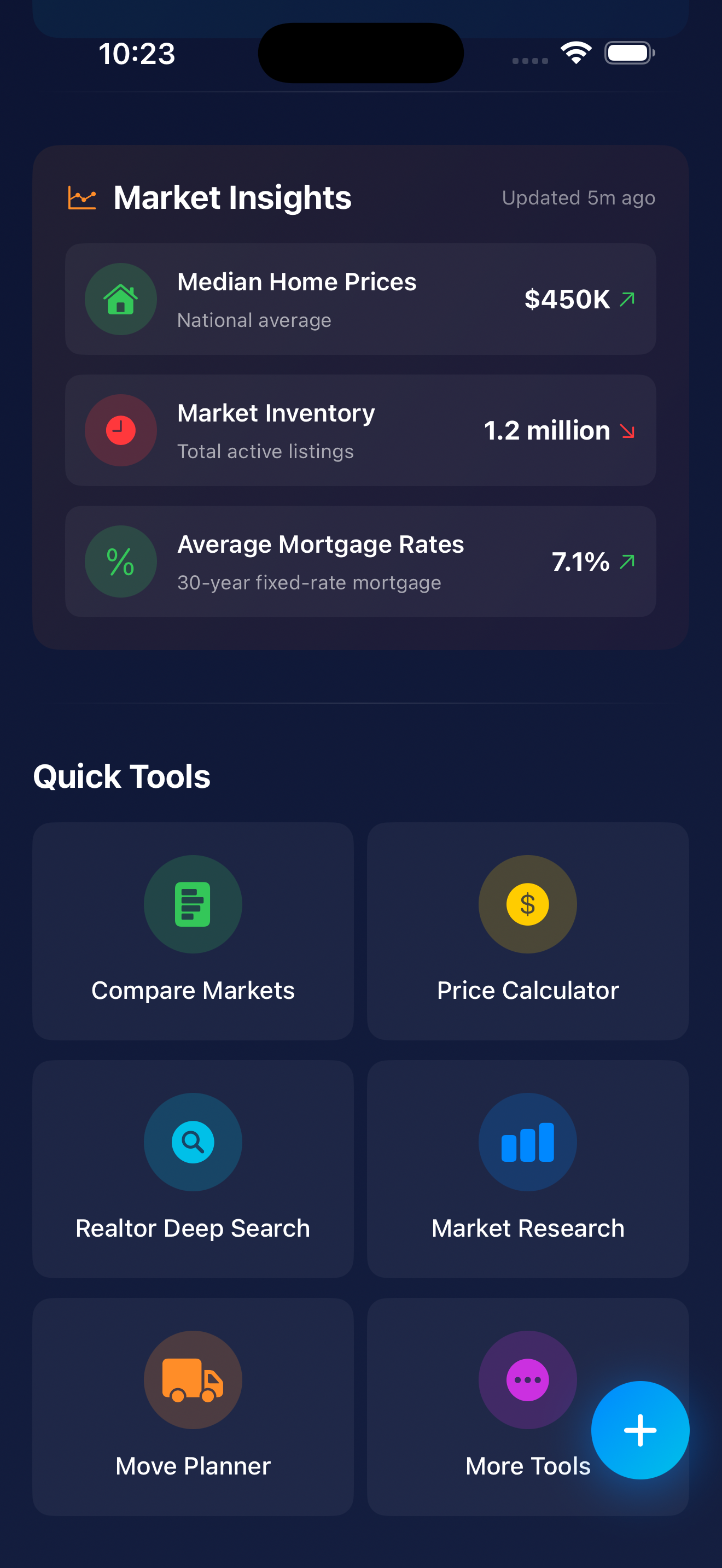Image resolution: width=722 pixels, height=1568 pixels.
Task: Tap the ellipsis icon in More Tools
Action: pyautogui.click(x=527, y=1380)
